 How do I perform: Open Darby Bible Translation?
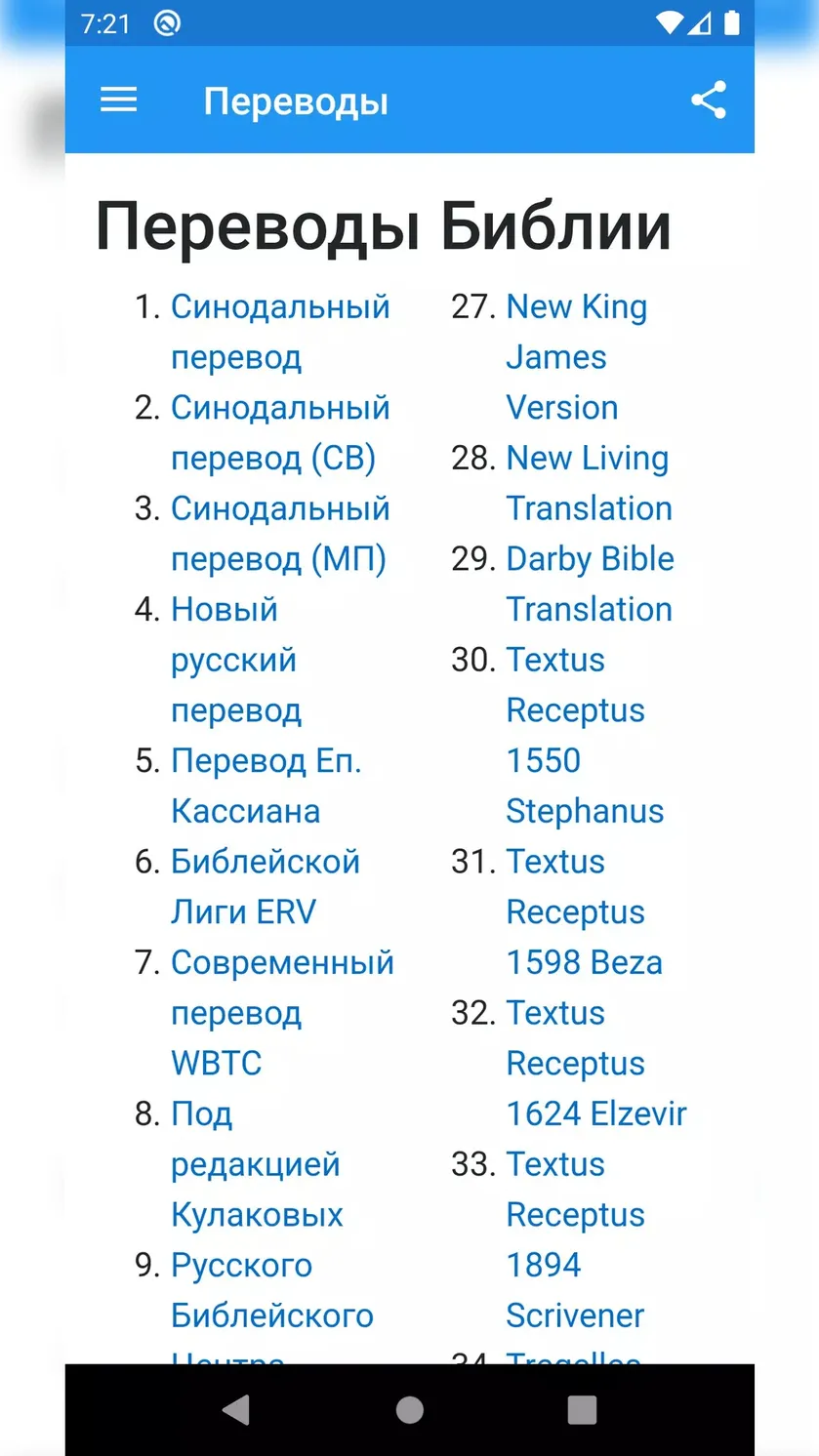click(590, 584)
